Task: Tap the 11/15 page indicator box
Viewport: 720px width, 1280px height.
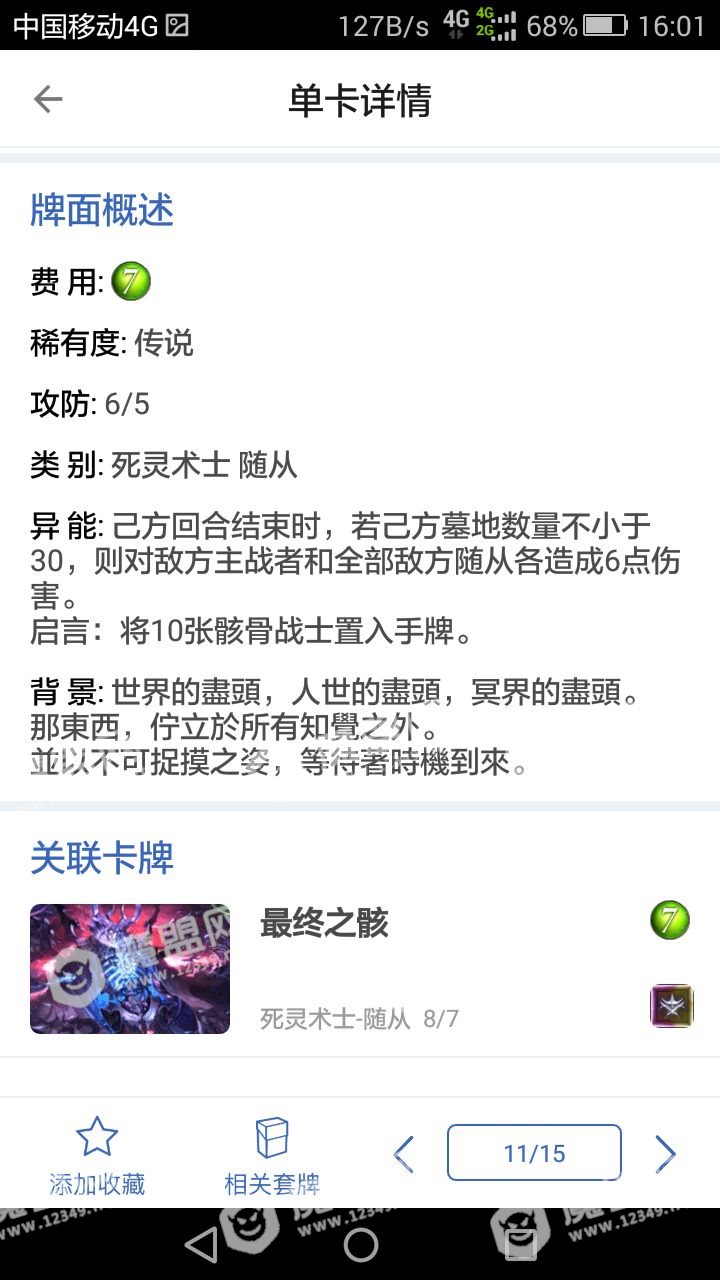Action: [534, 1153]
